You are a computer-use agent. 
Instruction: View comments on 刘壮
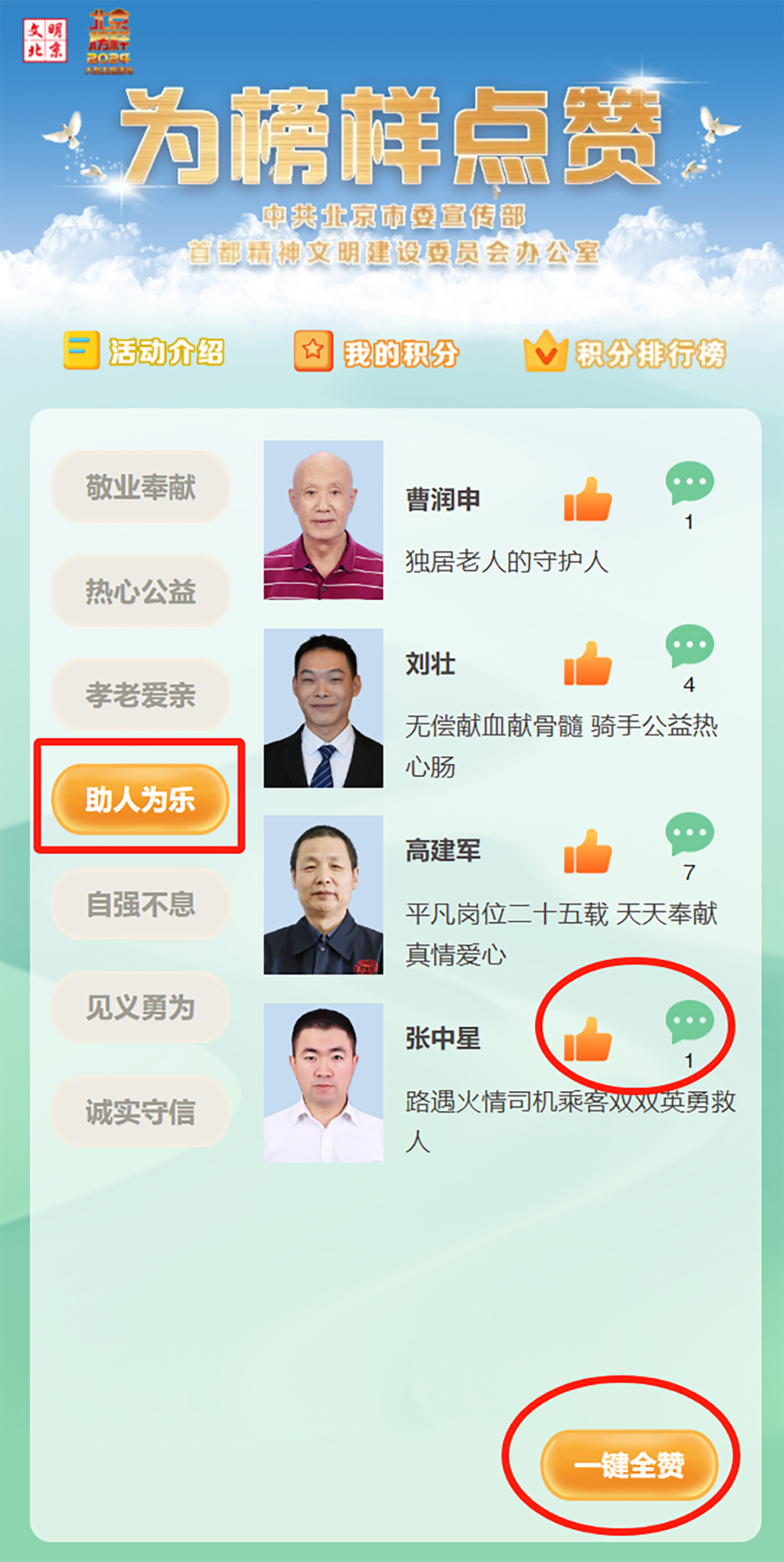pos(689,646)
